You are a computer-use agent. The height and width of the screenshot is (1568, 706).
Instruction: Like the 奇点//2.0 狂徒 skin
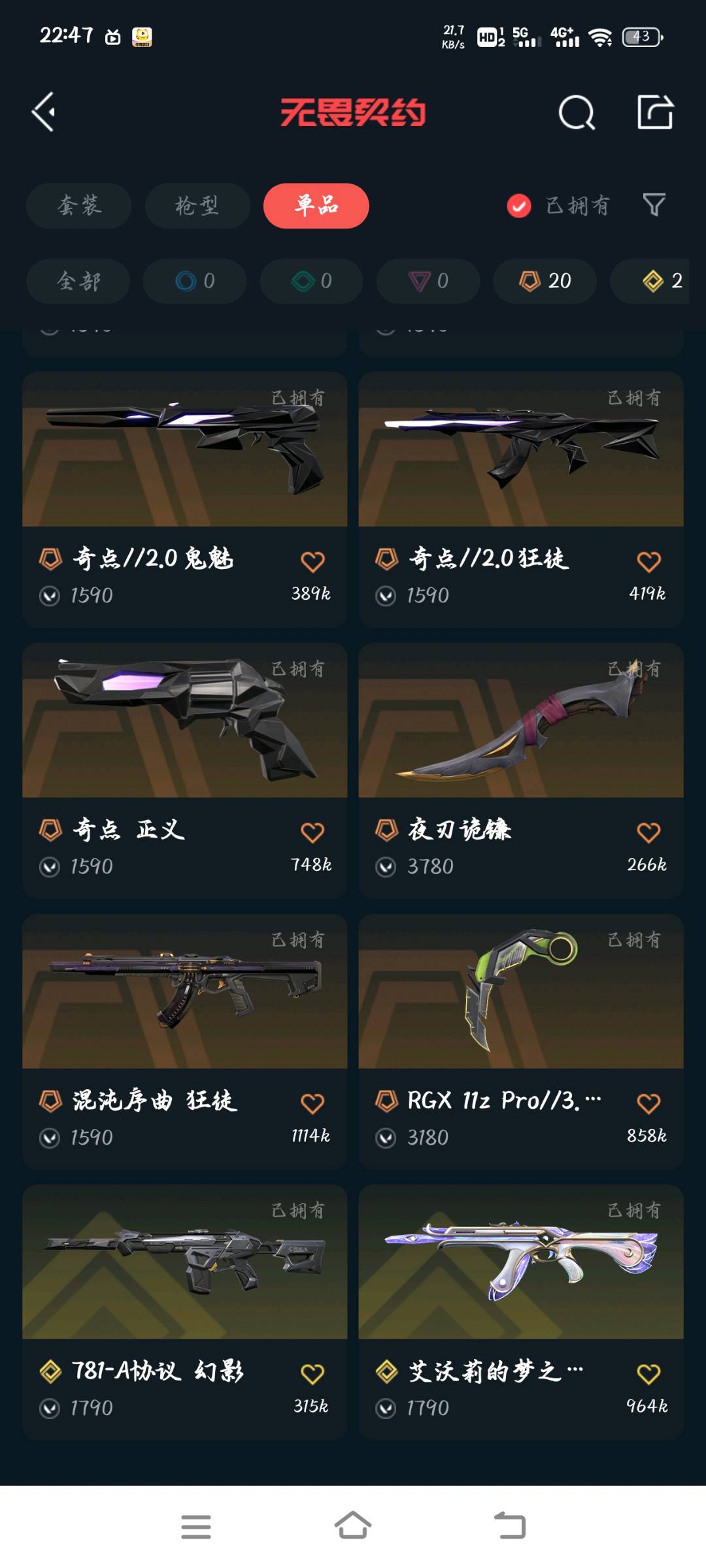coord(648,561)
